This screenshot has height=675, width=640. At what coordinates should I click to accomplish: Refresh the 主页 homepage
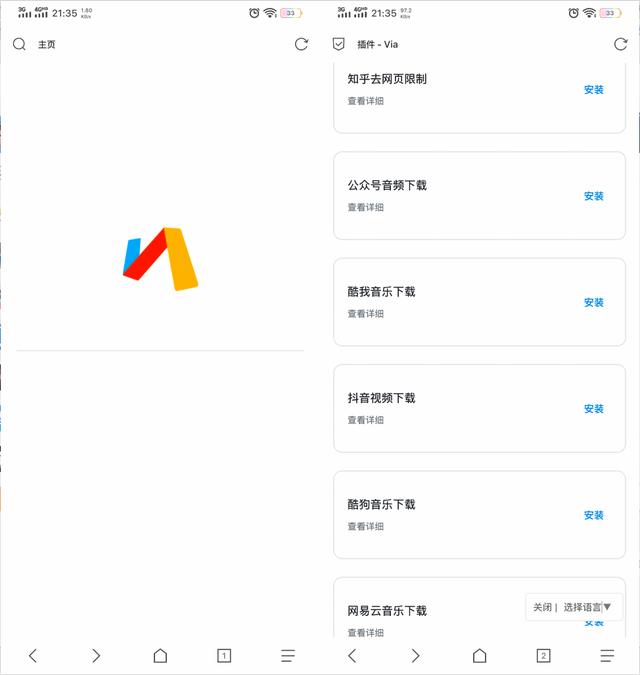pos(301,44)
